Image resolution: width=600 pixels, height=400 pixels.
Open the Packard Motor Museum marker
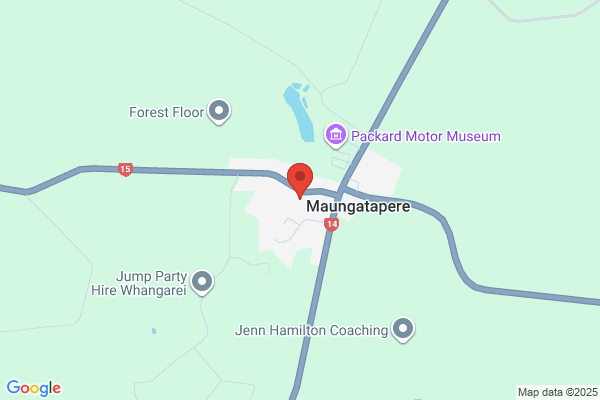coord(336,136)
